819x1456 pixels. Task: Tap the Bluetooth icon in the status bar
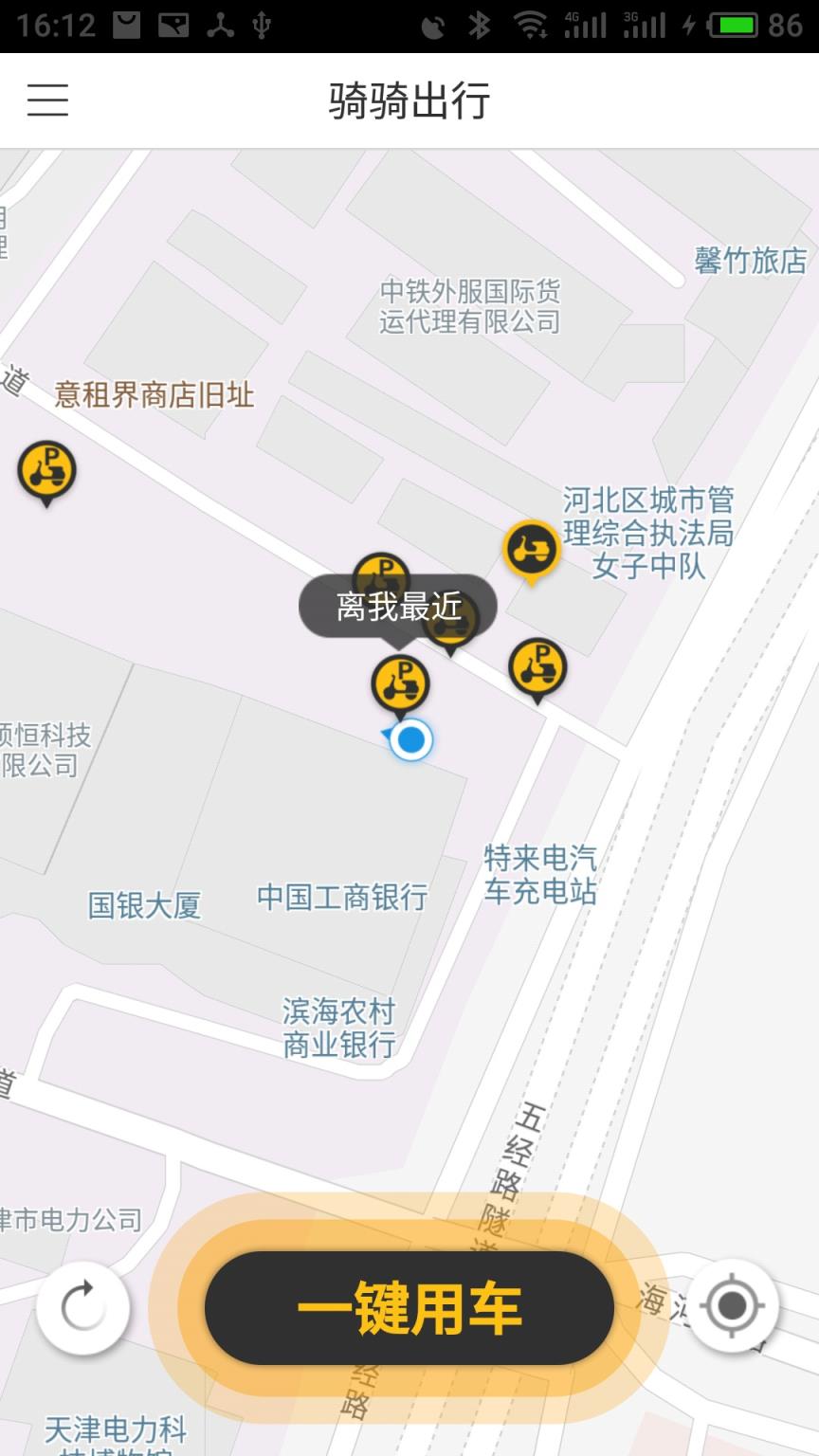pyautogui.click(x=478, y=24)
